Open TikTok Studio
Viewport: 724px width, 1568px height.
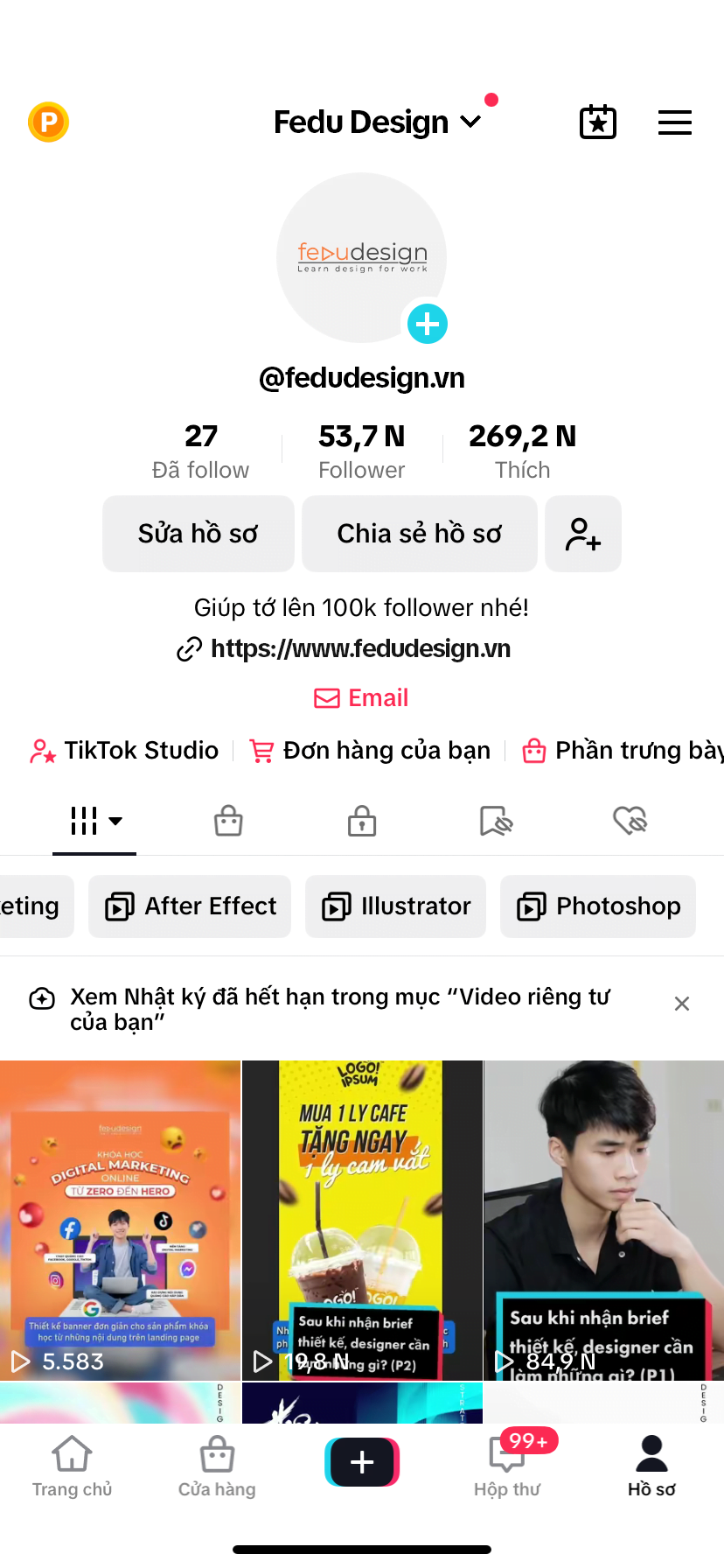tap(124, 750)
